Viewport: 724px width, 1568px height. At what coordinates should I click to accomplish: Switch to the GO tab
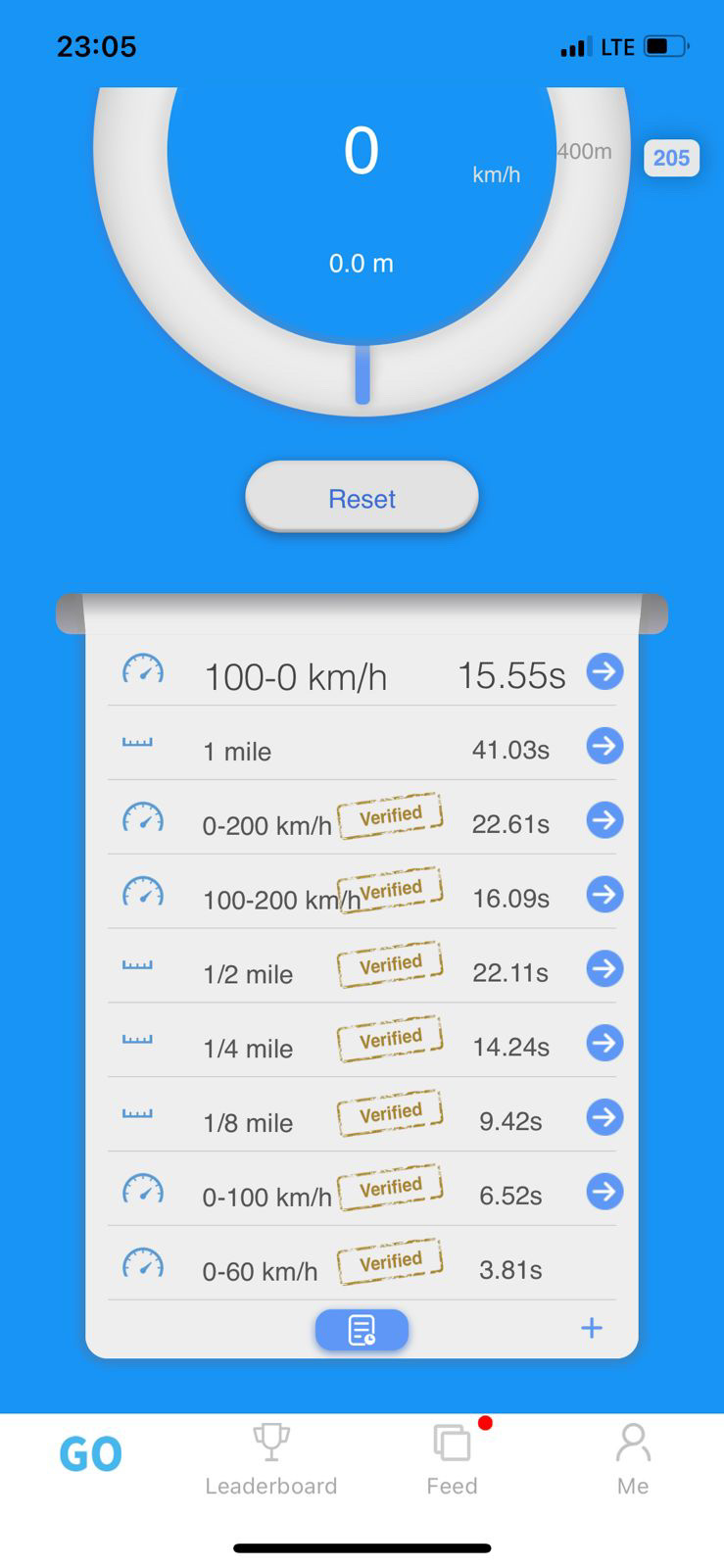click(x=90, y=1455)
